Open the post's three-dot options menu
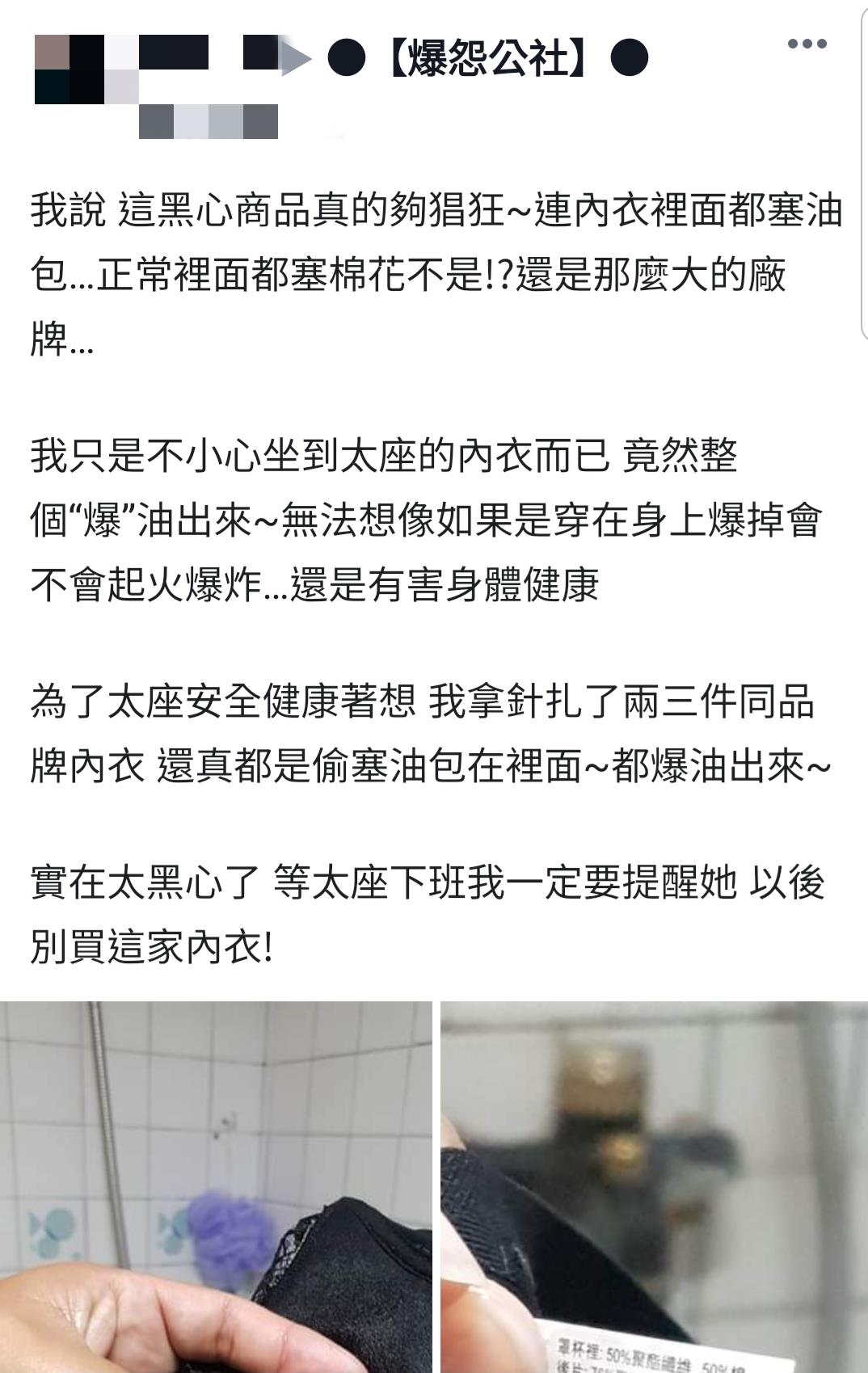868x1373 pixels. (807, 44)
